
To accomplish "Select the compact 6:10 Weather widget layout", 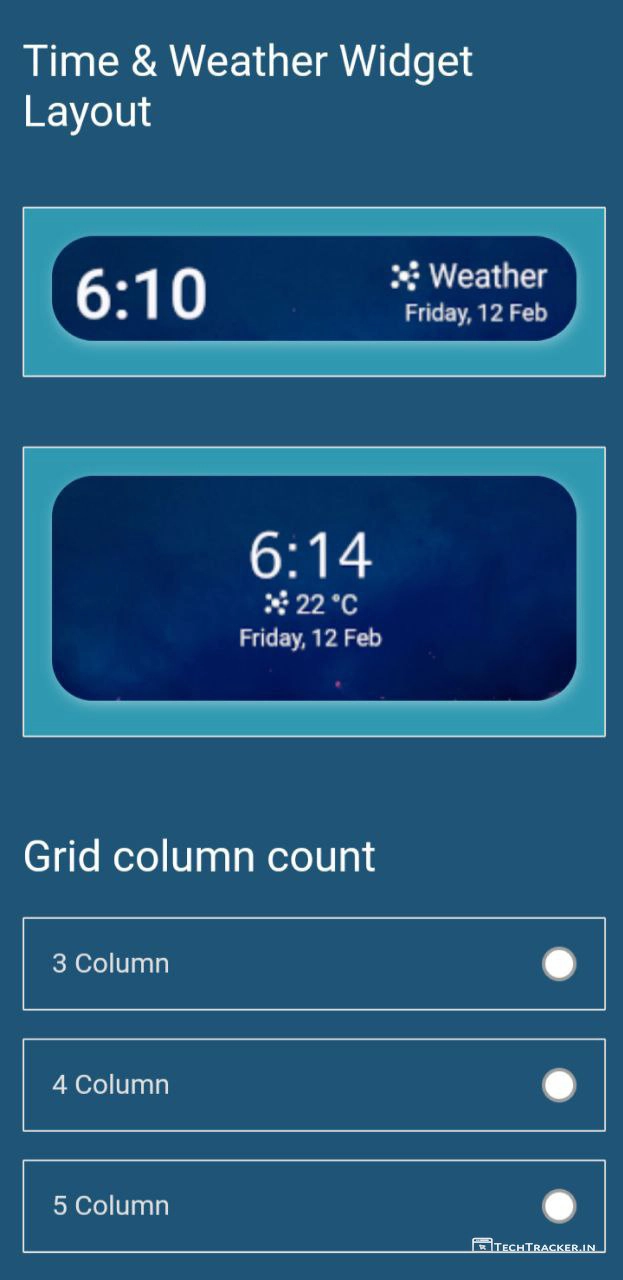I will (313, 291).
